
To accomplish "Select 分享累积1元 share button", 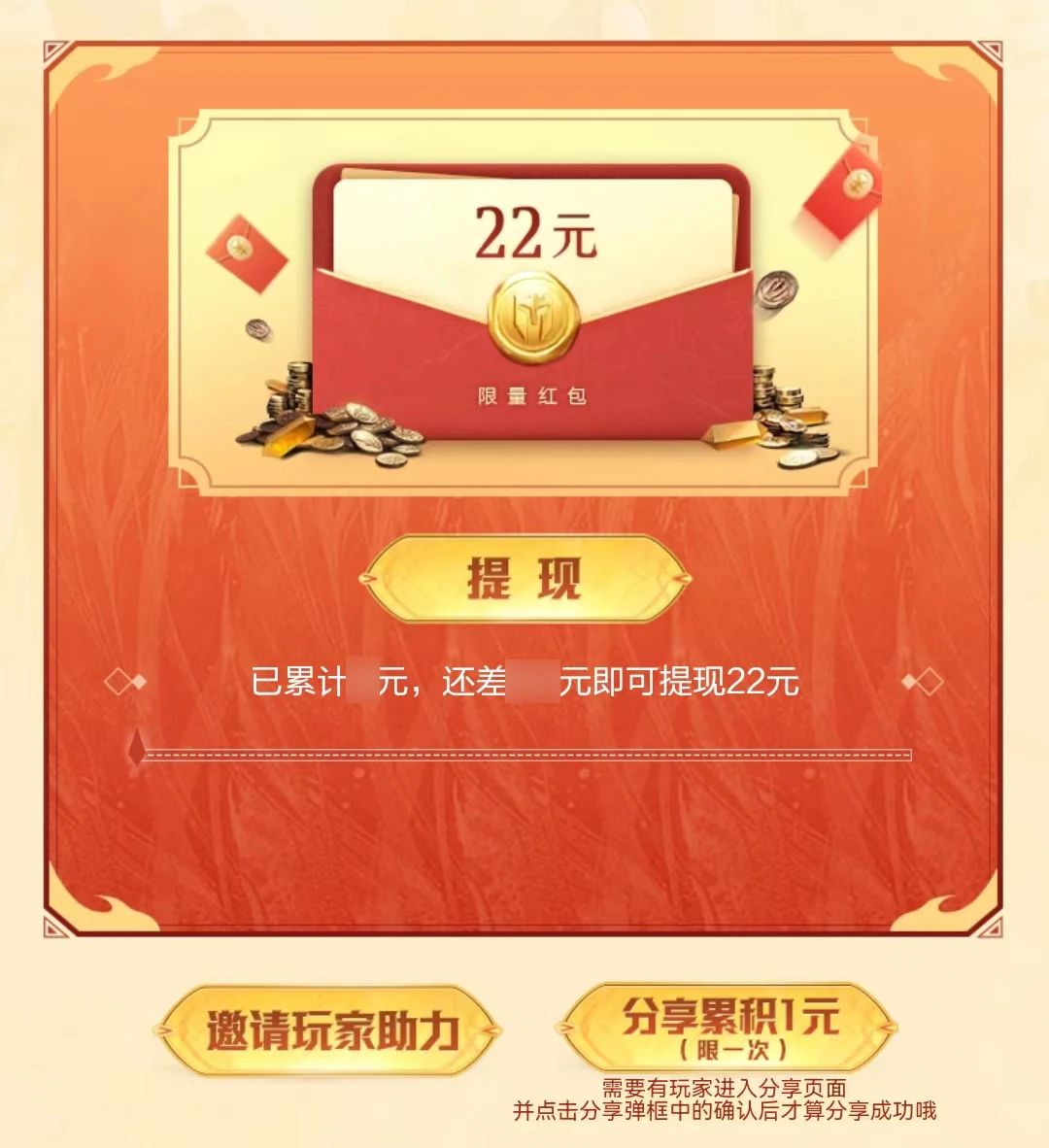I will [728, 1026].
